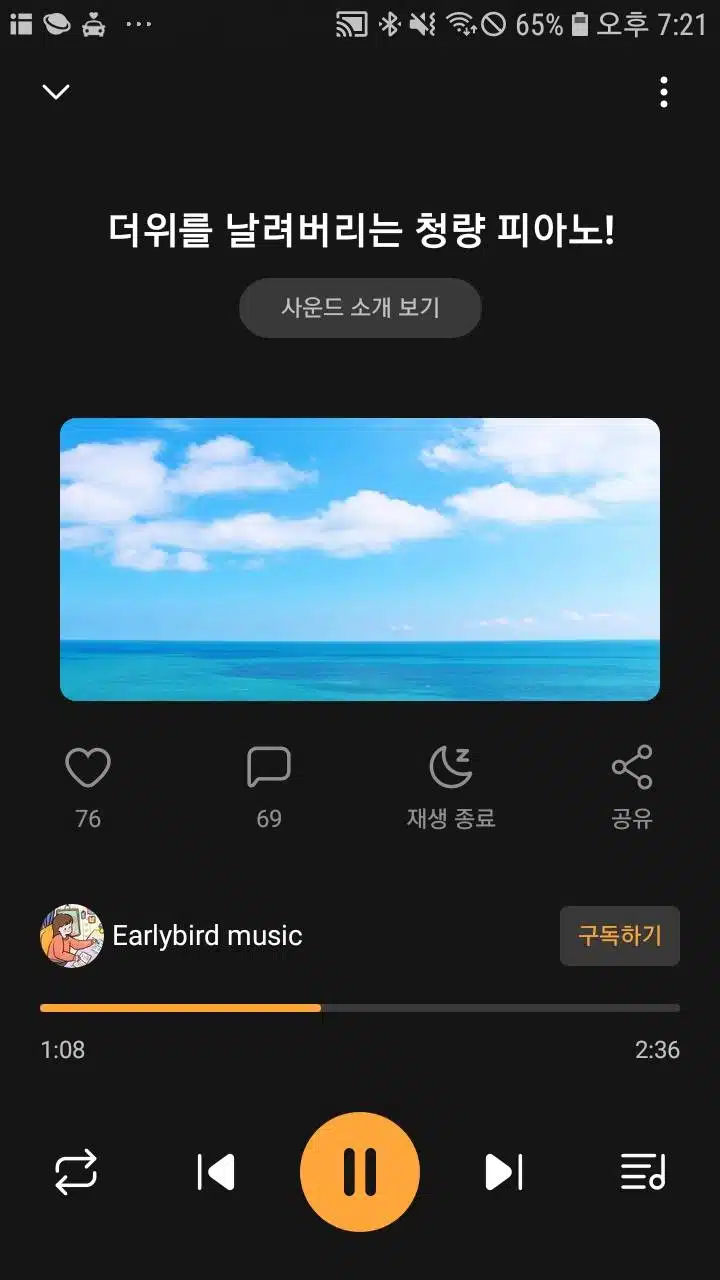Image resolution: width=720 pixels, height=1280 pixels.
Task: Like this track with the heart icon
Action: pyautogui.click(x=88, y=768)
